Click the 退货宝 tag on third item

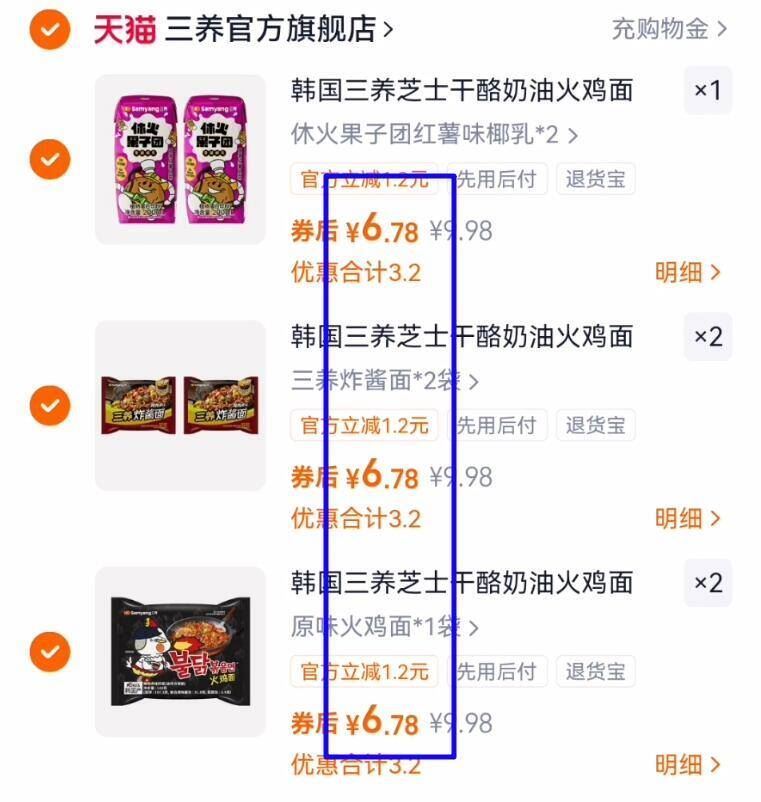596,672
